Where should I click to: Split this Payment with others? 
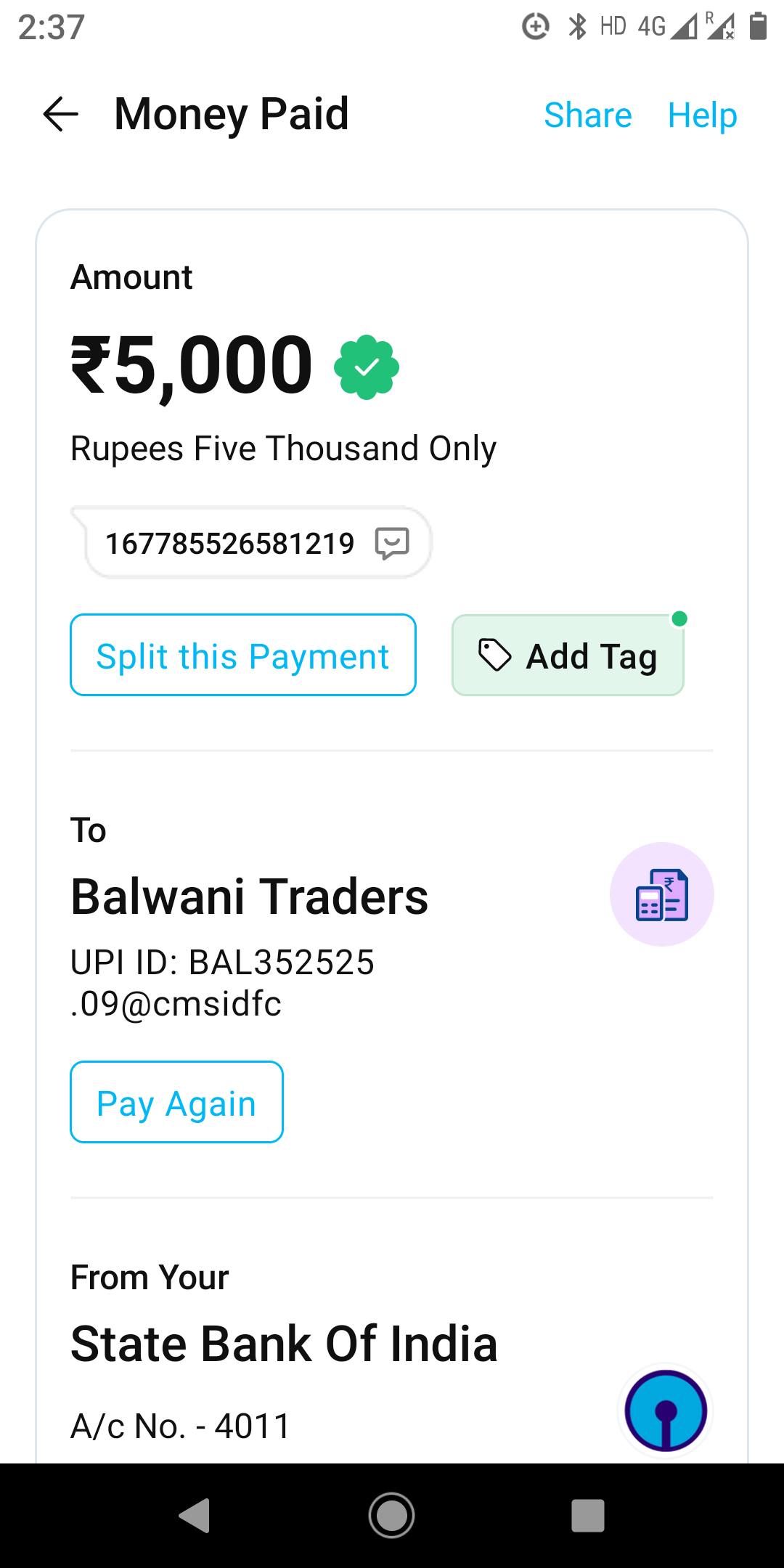tap(243, 656)
